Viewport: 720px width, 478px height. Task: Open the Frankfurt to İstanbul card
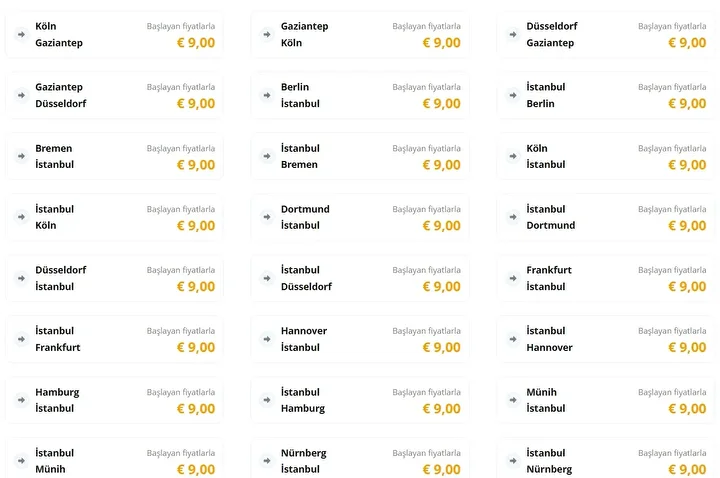(606, 279)
